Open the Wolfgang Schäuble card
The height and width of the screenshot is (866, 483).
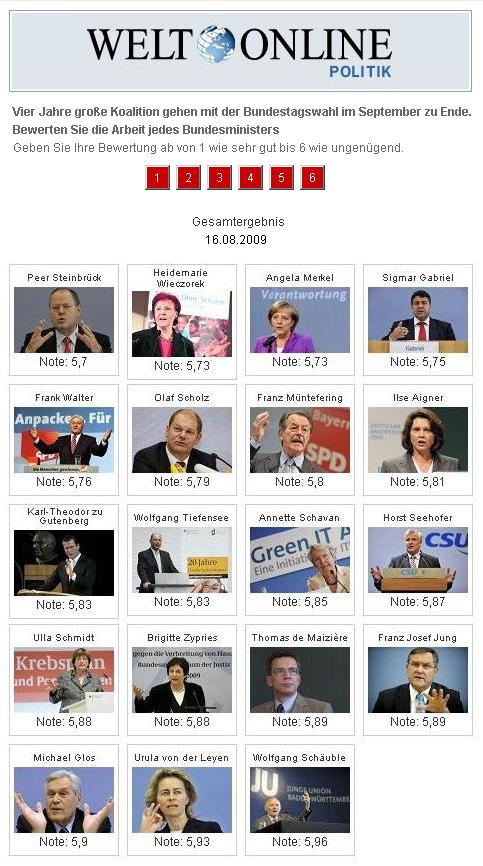pos(300,800)
